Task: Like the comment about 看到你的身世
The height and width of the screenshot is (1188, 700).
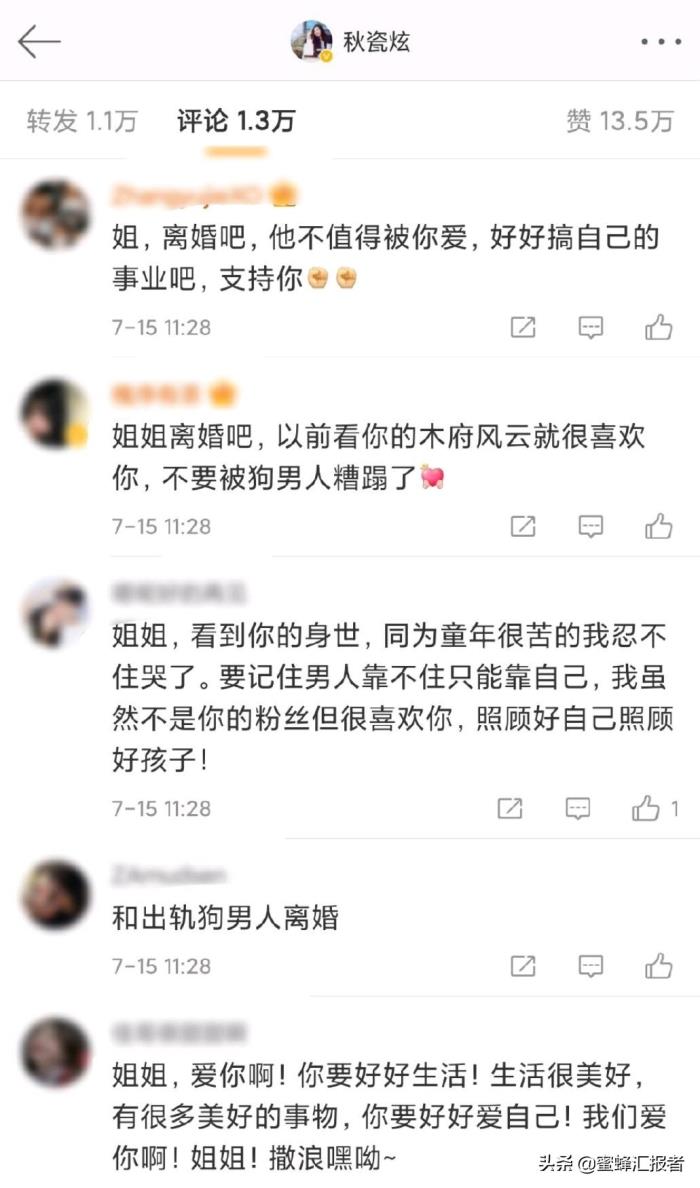Action: point(647,808)
